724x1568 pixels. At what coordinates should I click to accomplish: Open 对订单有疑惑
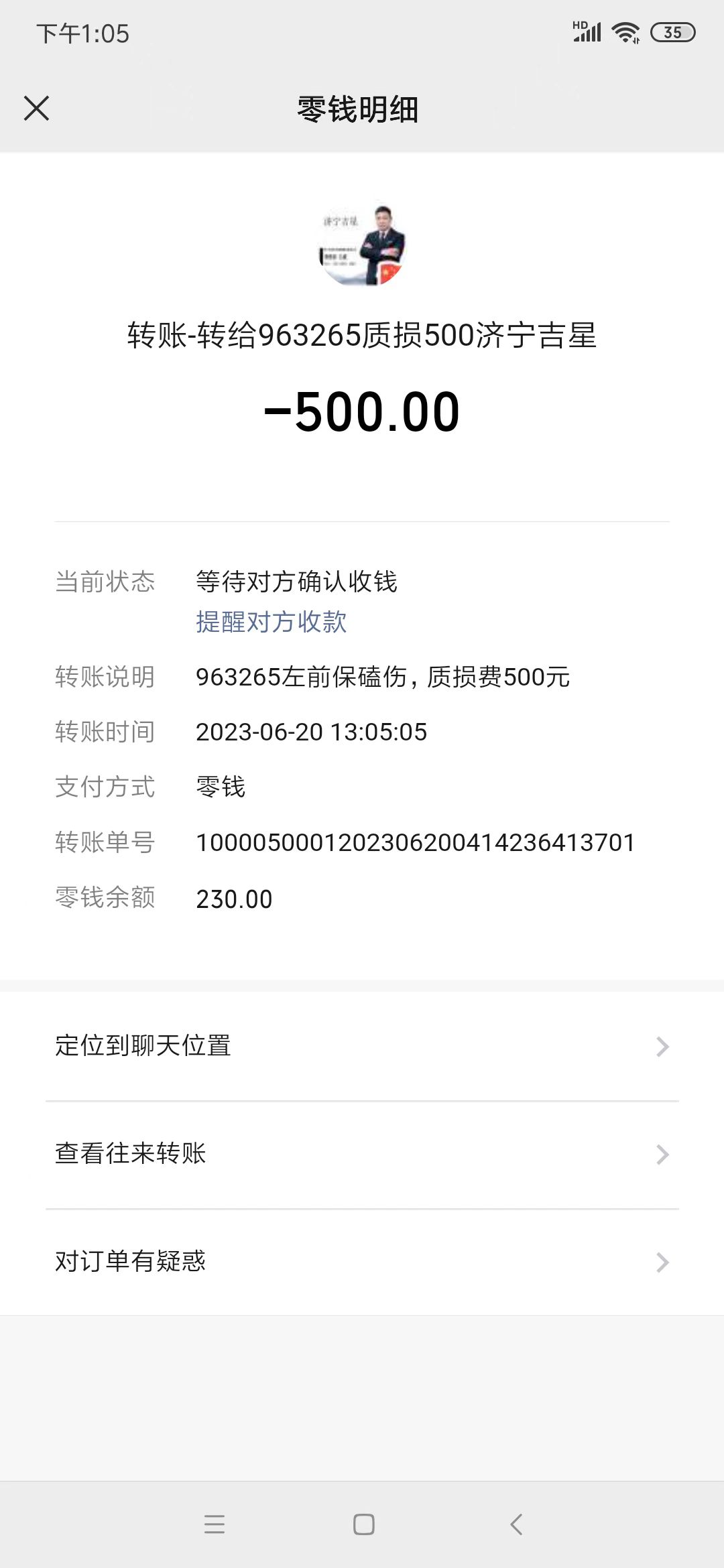point(362,1262)
